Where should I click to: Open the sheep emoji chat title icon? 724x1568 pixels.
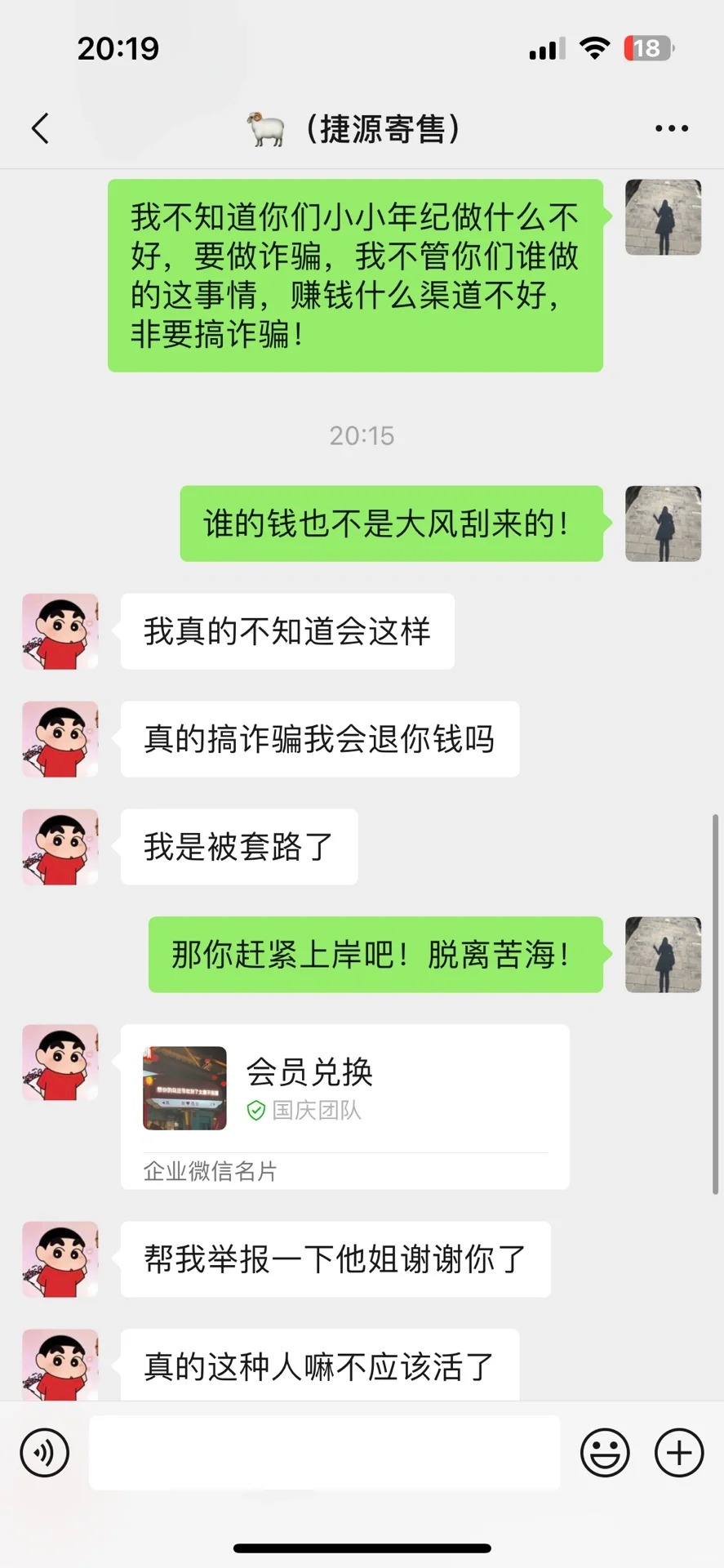[265, 128]
